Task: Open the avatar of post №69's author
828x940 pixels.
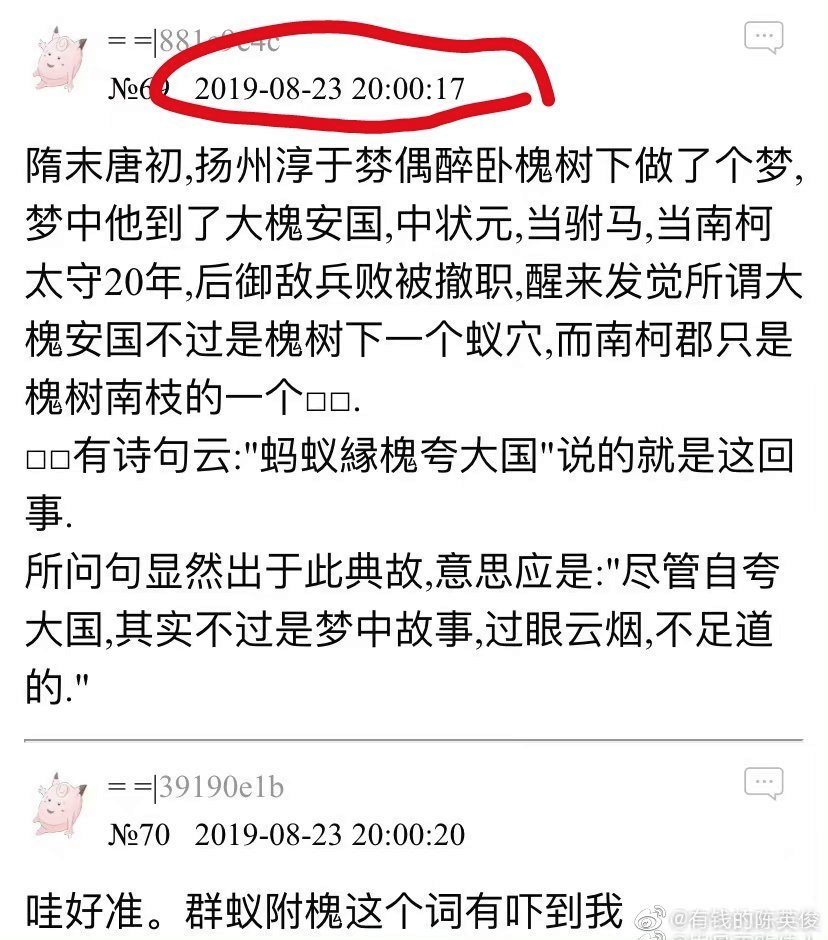Action: click(x=62, y=62)
